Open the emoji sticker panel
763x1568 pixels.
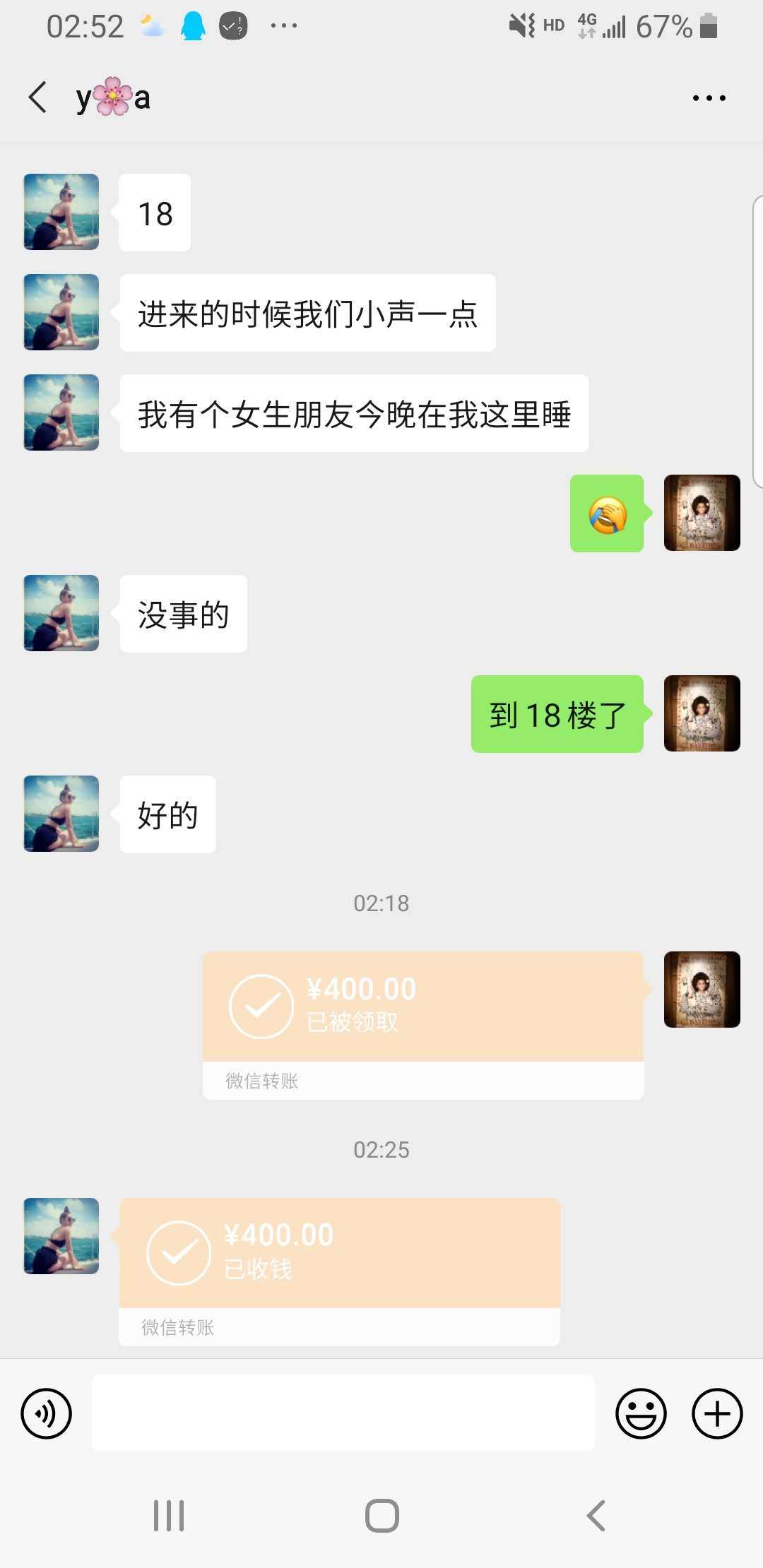coord(641,1413)
